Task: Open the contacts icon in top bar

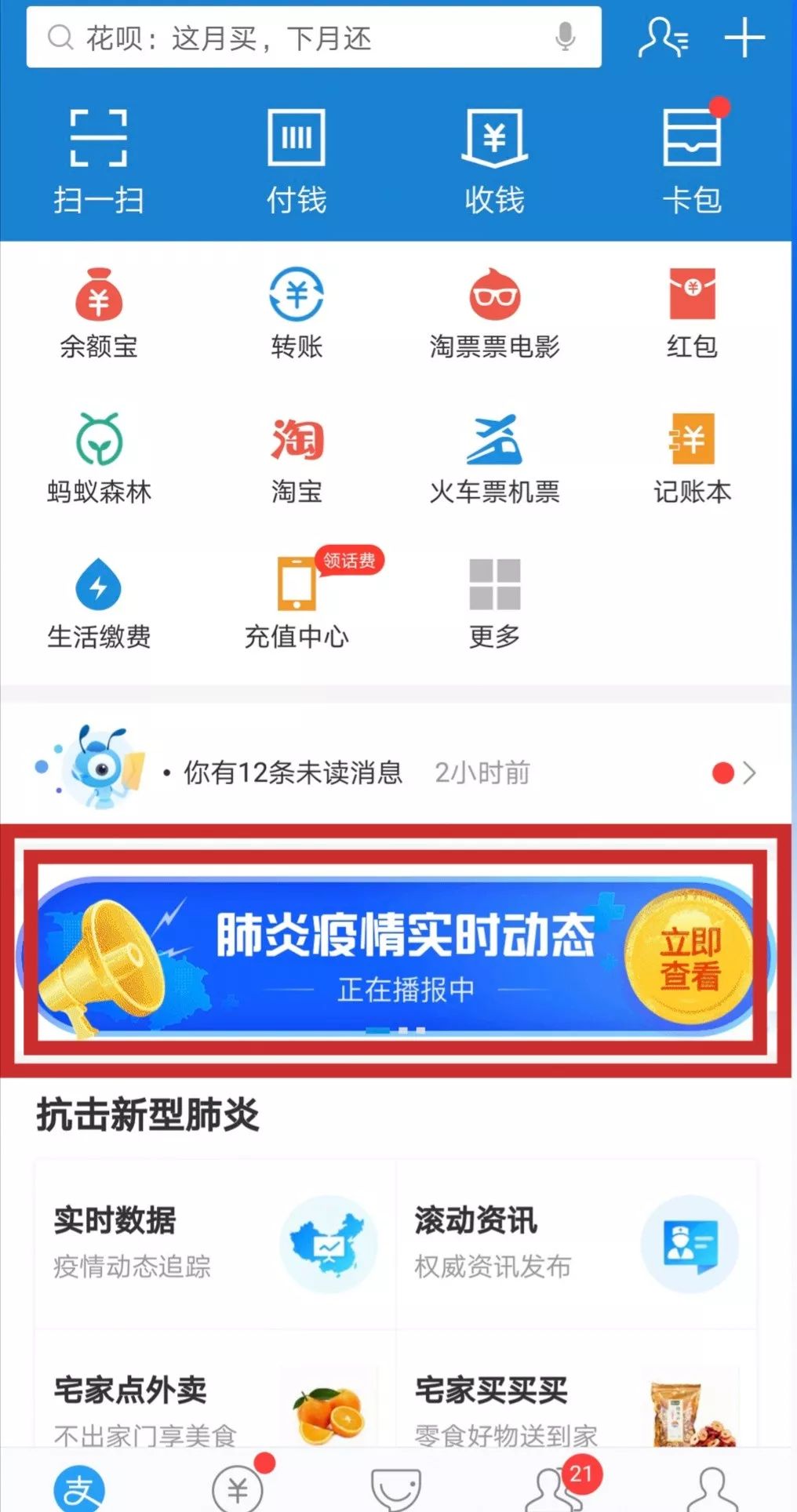Action: (664, 38)
